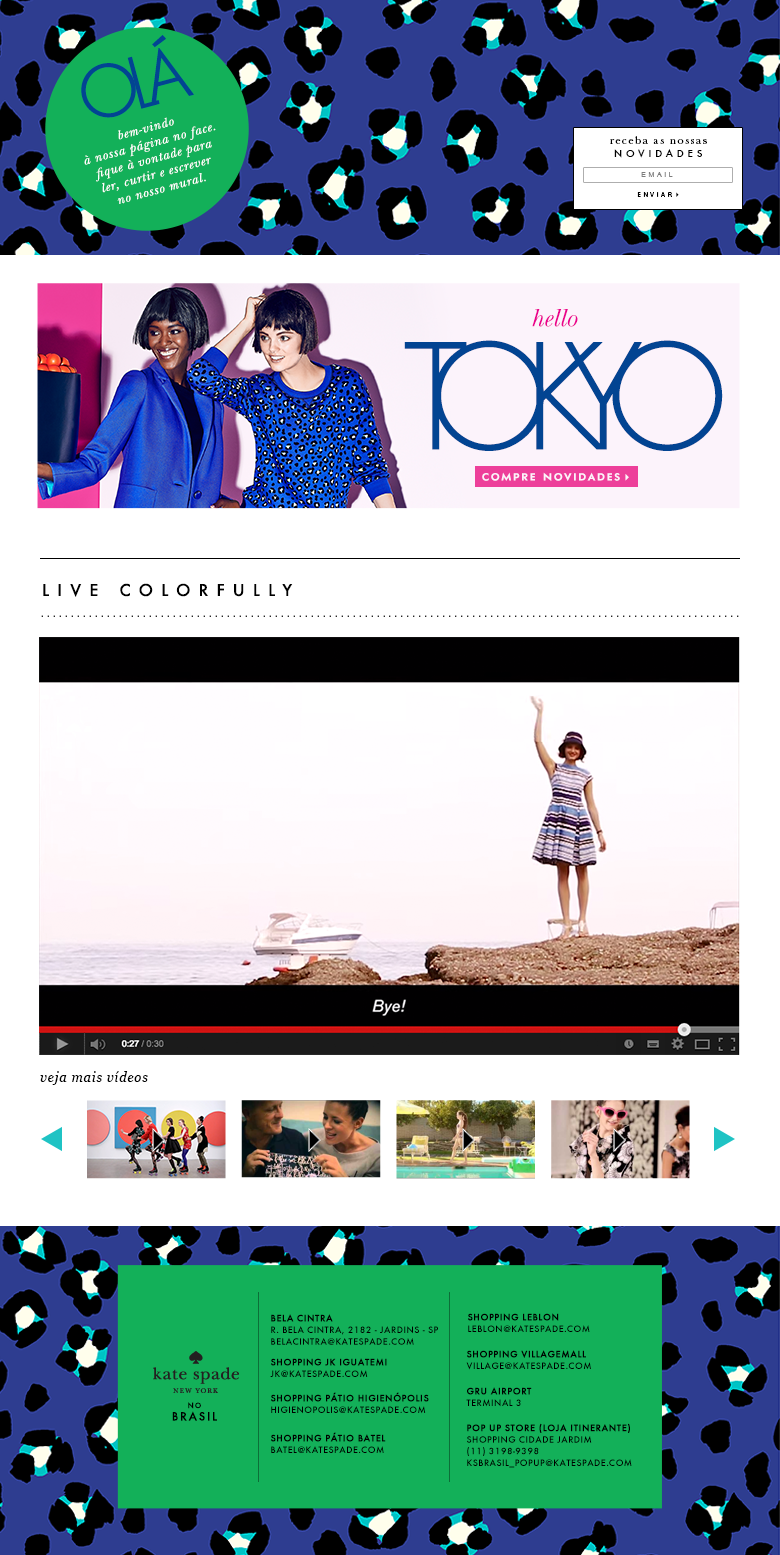
Task: Tap the email field for novidades
Action: [658, 175]
